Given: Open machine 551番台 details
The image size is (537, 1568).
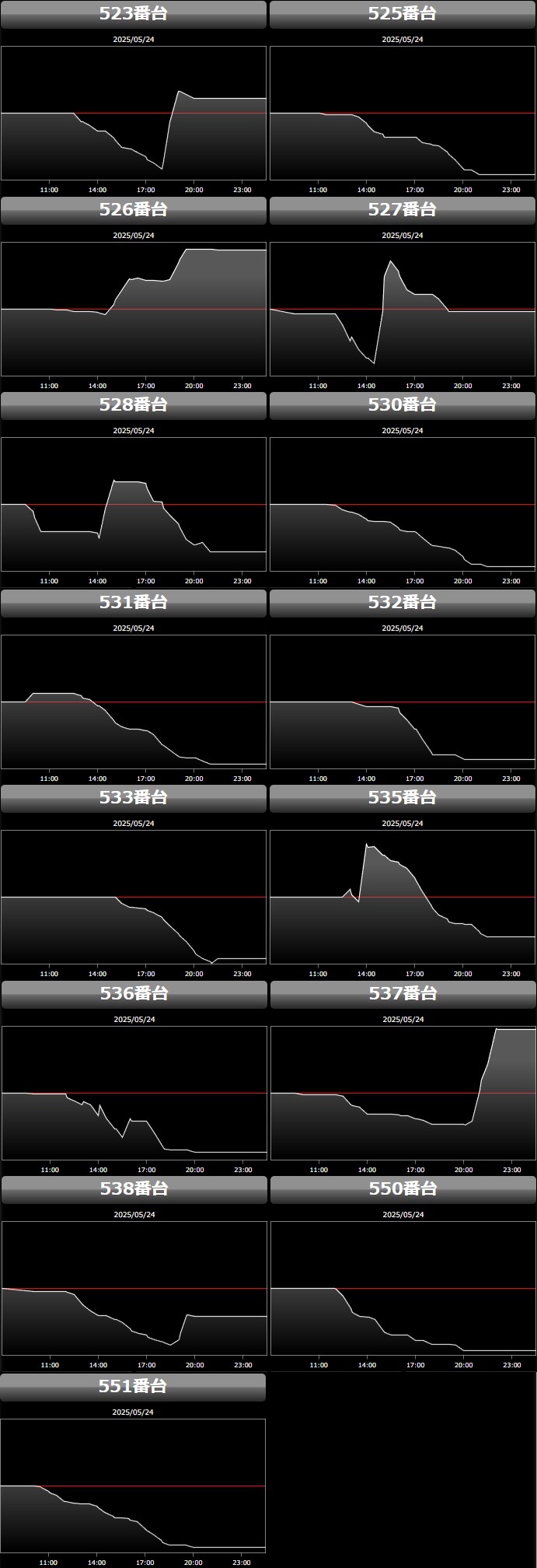Looking at the screenshot, I should pos(134,1387).
